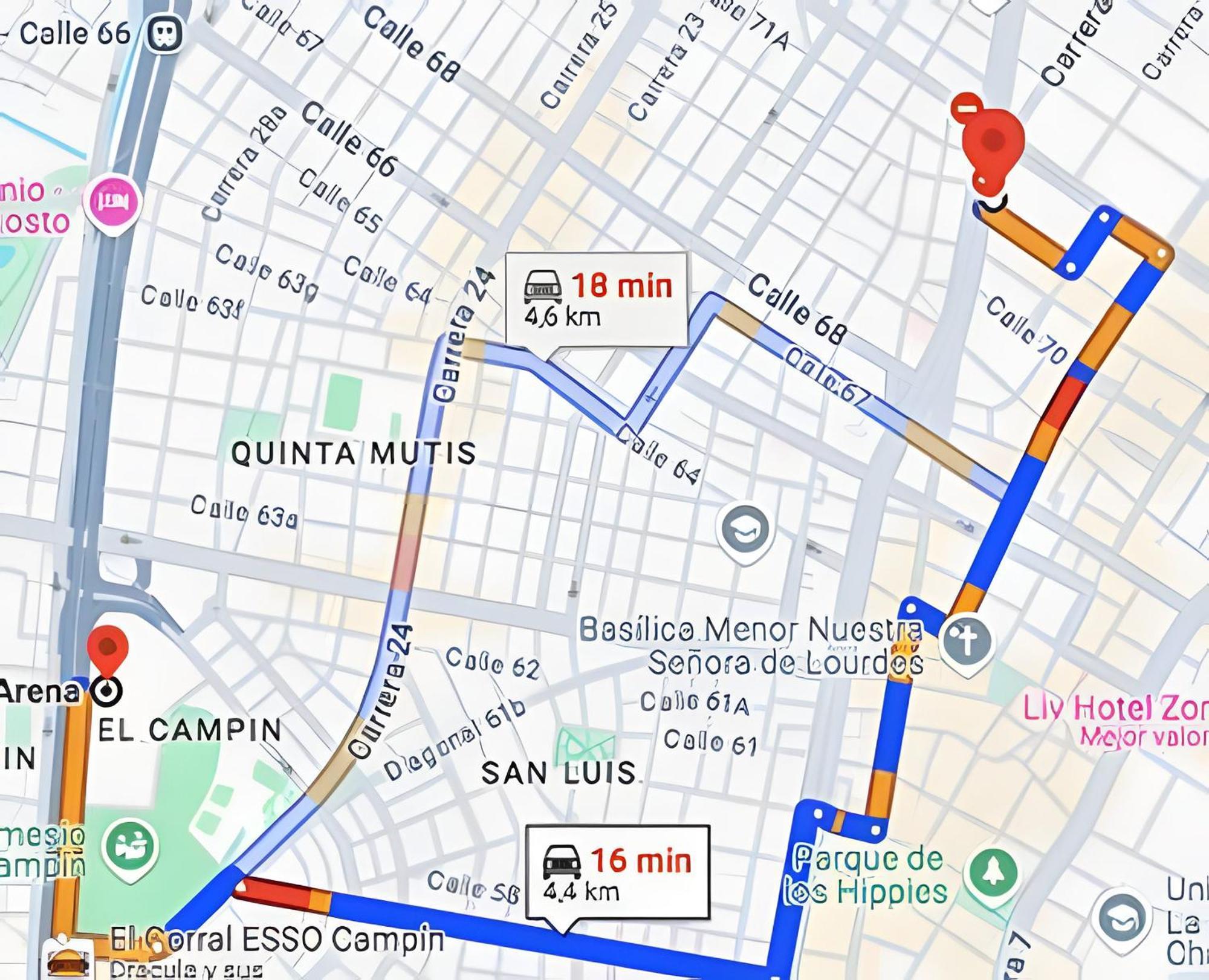1209x980 pixels.
Task: Tap the Calle 66 transit station icon
Action: (164, 33)
